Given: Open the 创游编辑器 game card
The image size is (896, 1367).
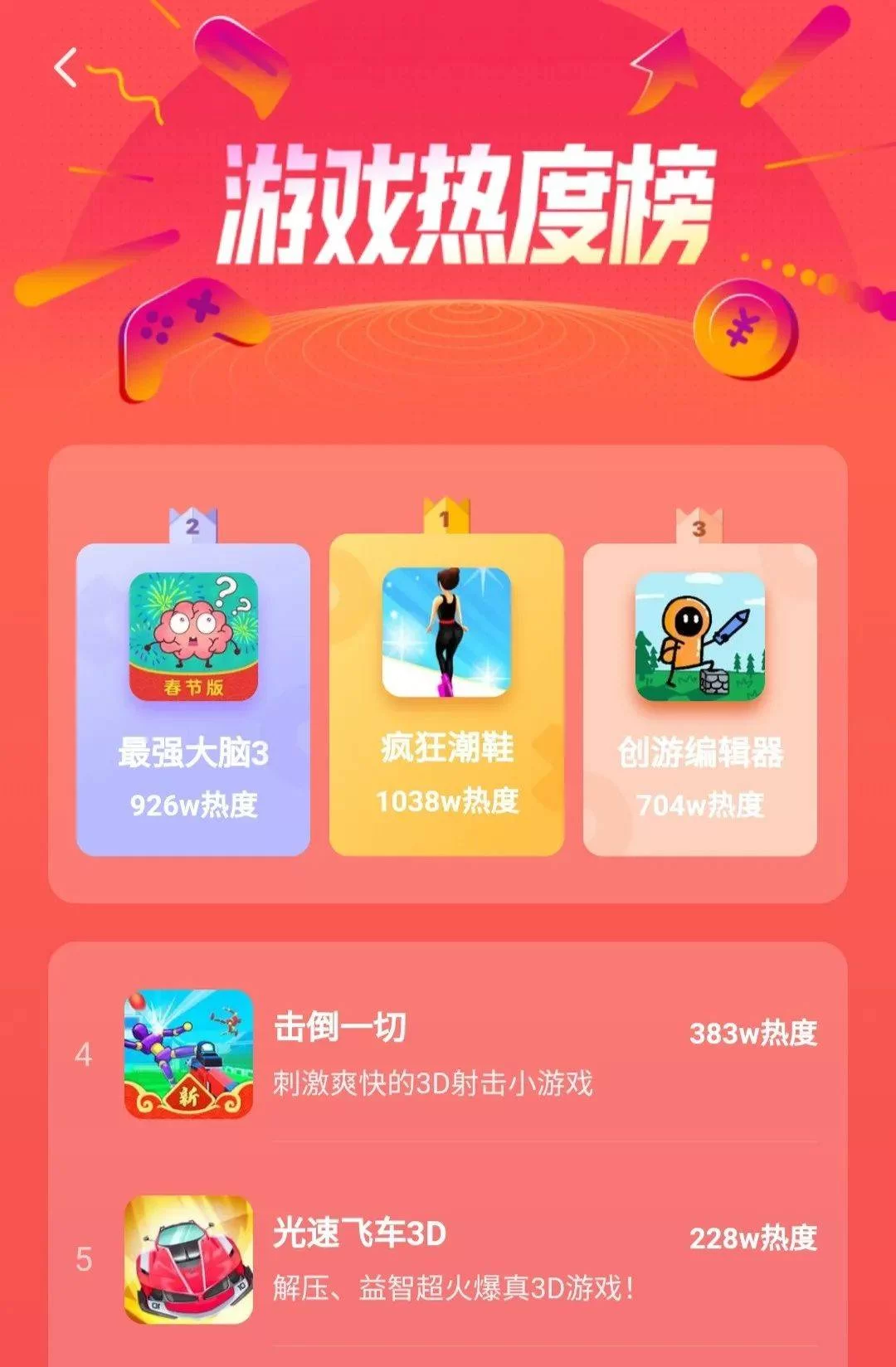Looking at the screenshot, I should coord(699,698).
